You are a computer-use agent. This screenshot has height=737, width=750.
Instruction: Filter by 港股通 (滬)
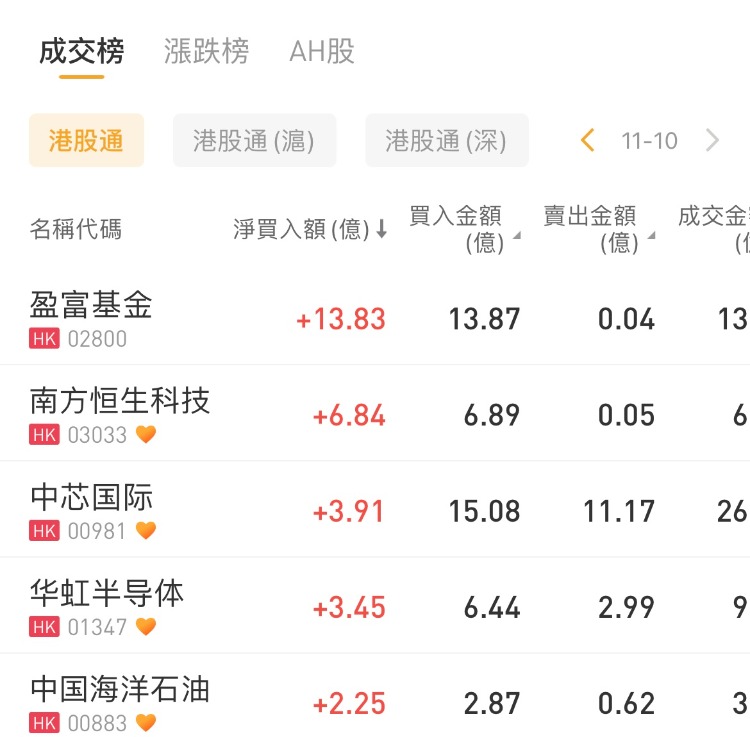254,141
